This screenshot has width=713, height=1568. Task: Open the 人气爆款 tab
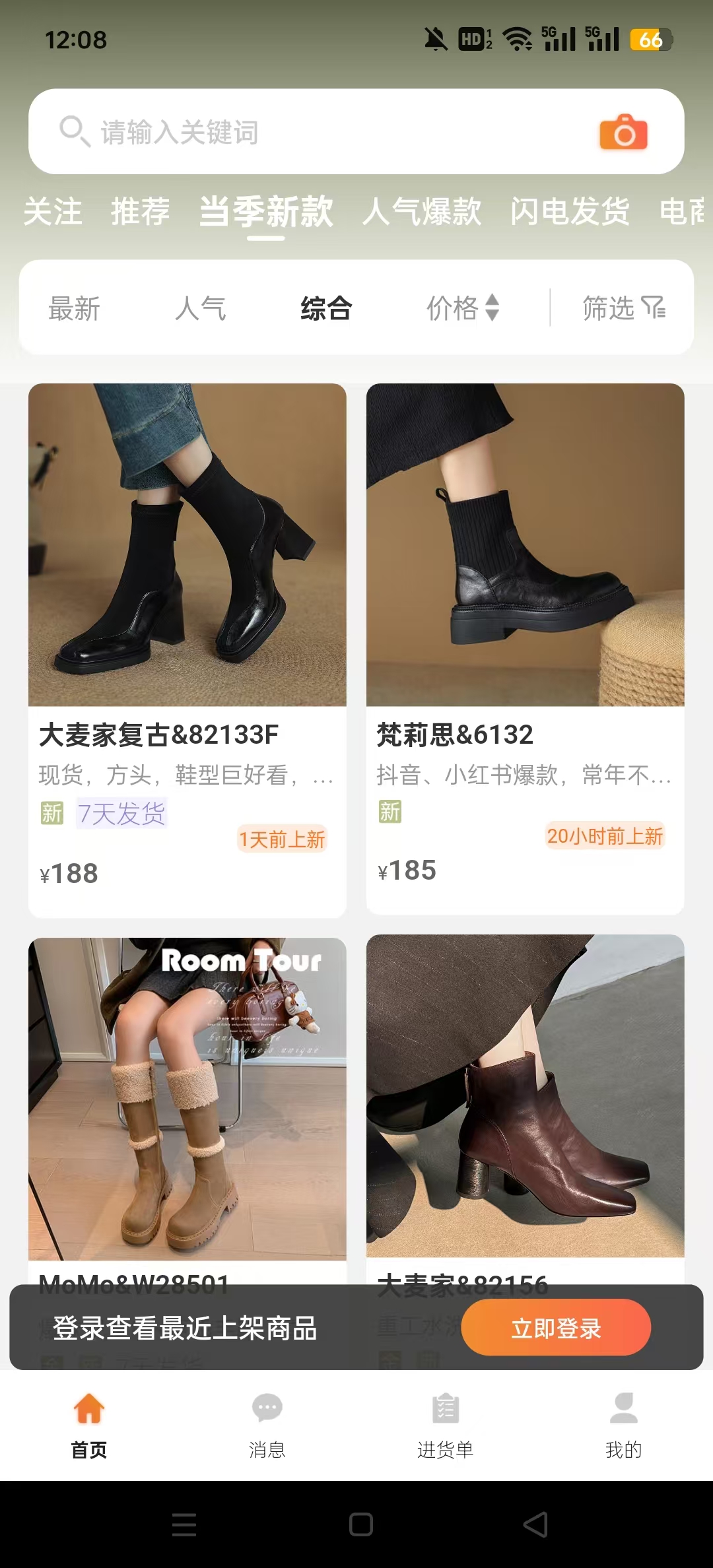(421, 212)
